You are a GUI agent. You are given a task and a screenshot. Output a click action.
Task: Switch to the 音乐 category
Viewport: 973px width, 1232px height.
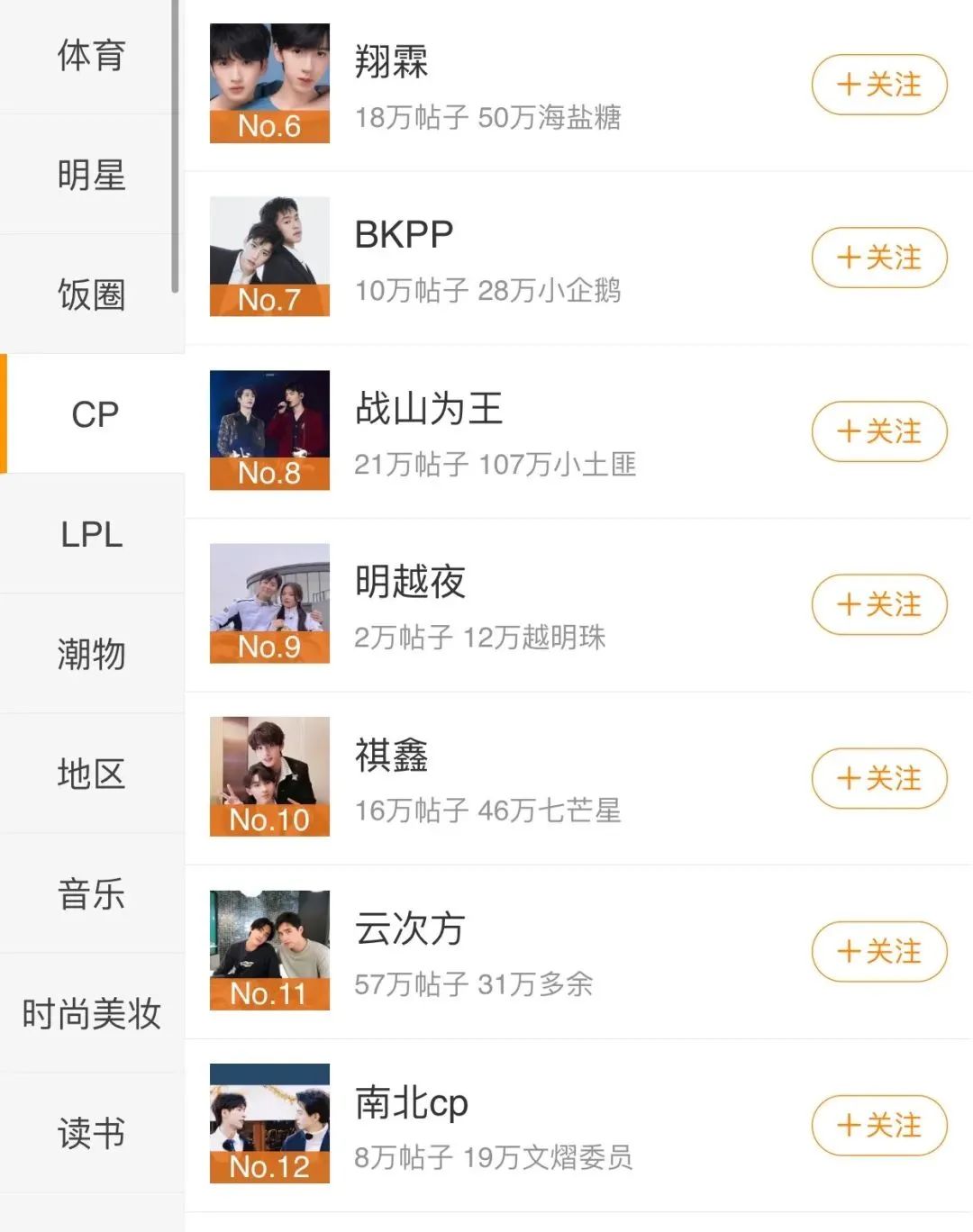tap(91, 894)
